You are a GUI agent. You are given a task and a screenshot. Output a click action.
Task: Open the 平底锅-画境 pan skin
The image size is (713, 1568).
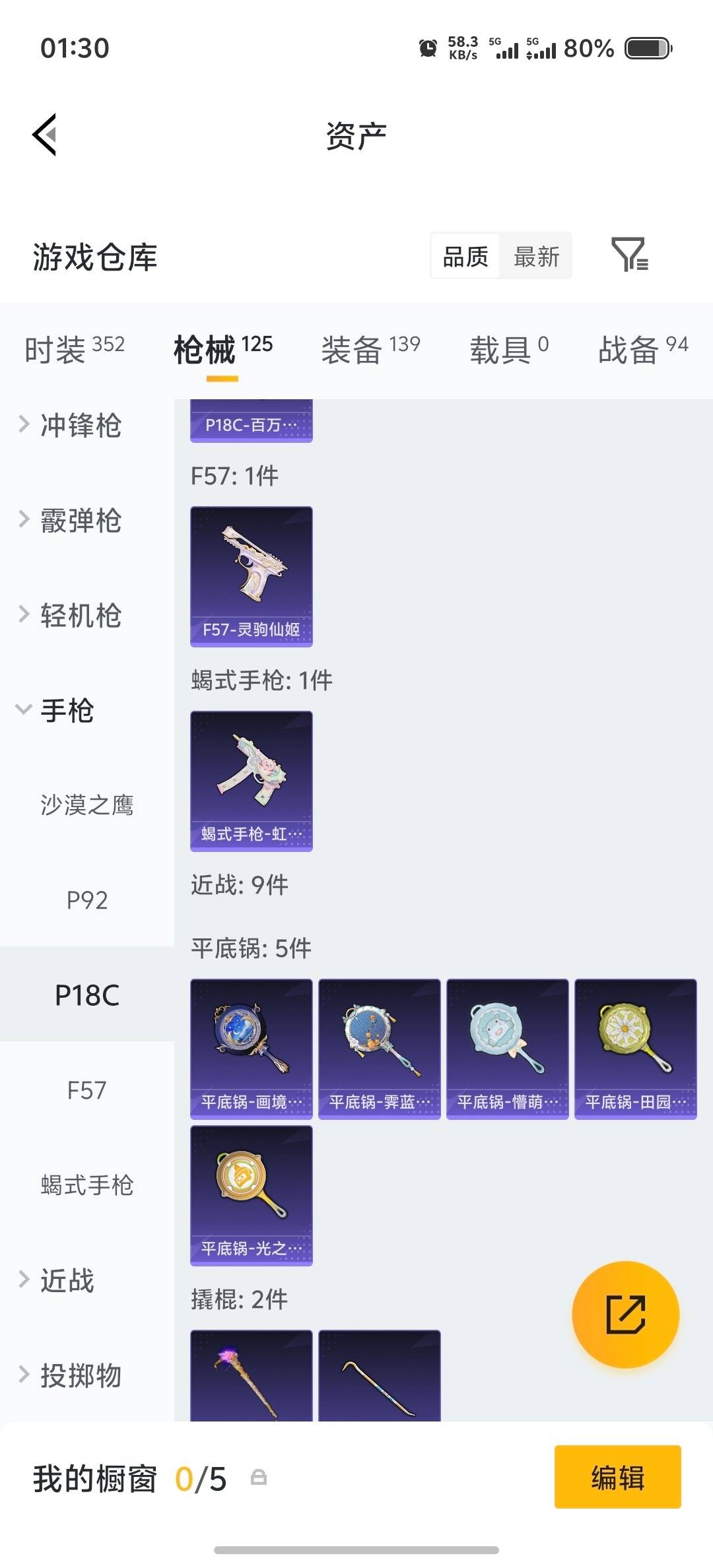pos(251,1049)
